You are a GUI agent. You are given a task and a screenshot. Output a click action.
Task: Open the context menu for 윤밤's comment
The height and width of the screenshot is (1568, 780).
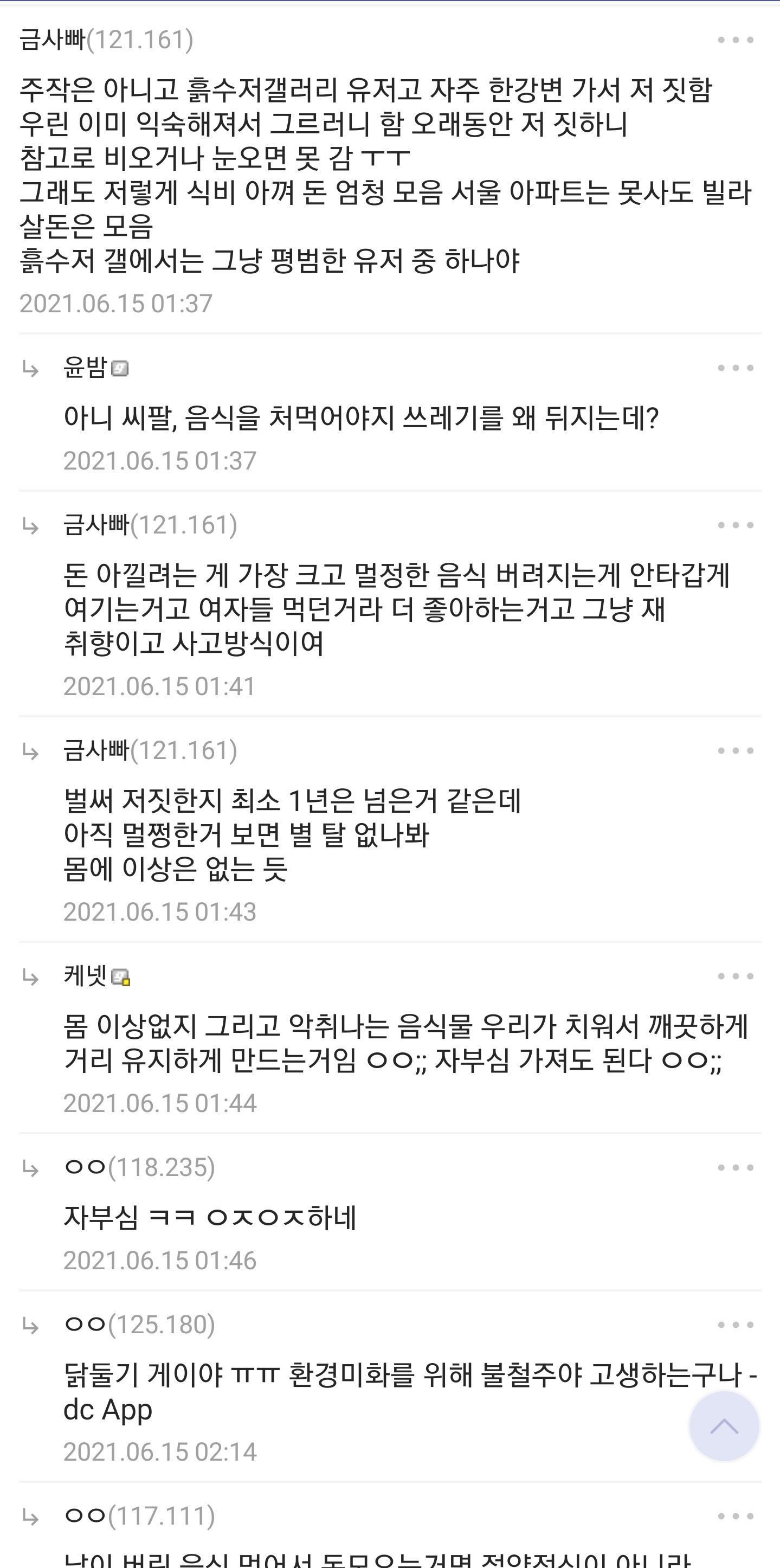coord(736,368)
